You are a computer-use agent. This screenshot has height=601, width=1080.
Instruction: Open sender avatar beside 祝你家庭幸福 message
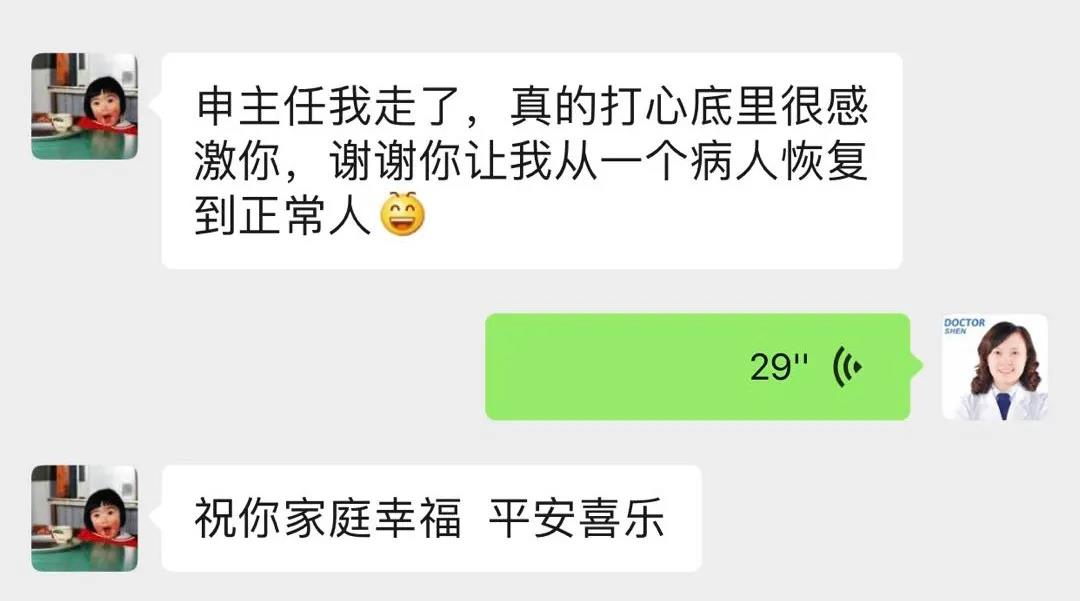pyautogui.click(x=84, y=518)
